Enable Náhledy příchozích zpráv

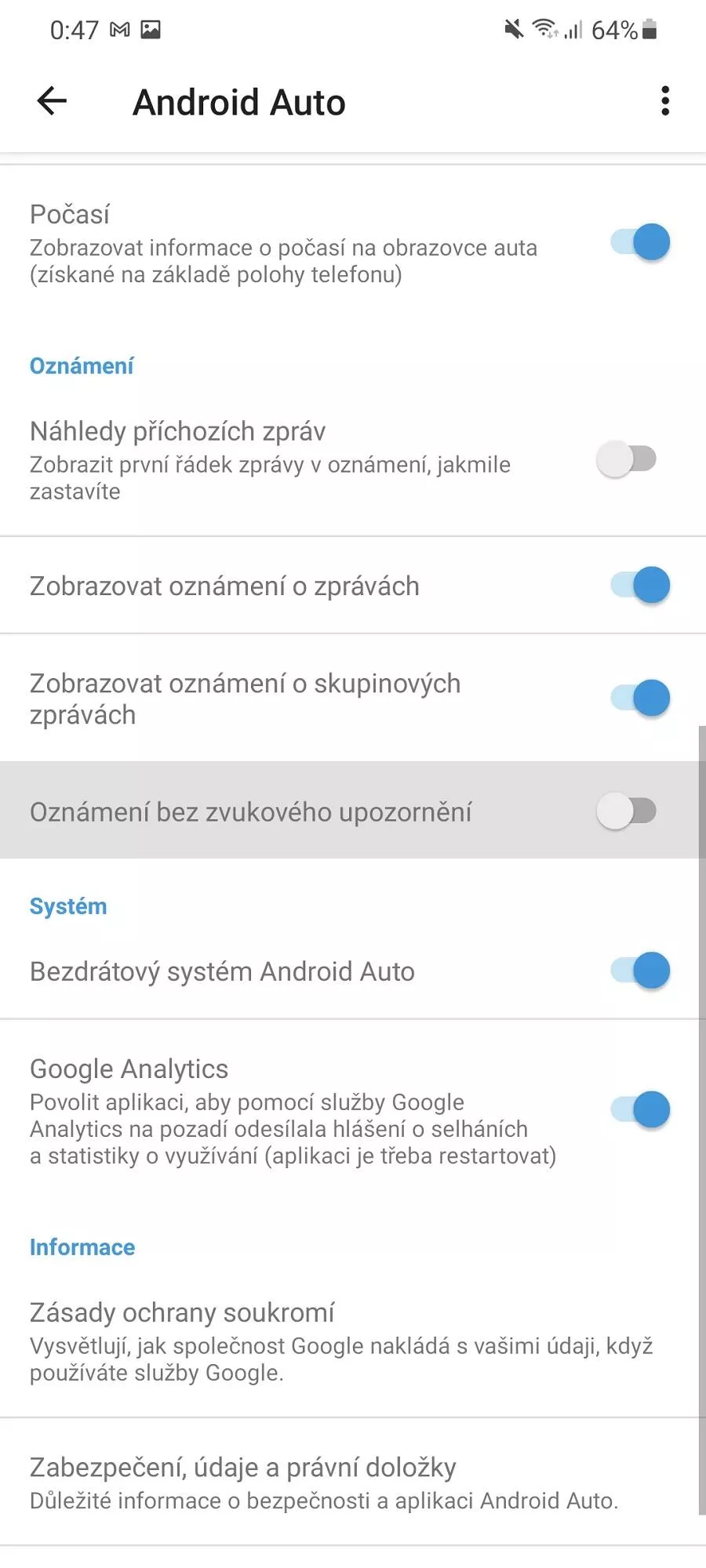(626, 459)
